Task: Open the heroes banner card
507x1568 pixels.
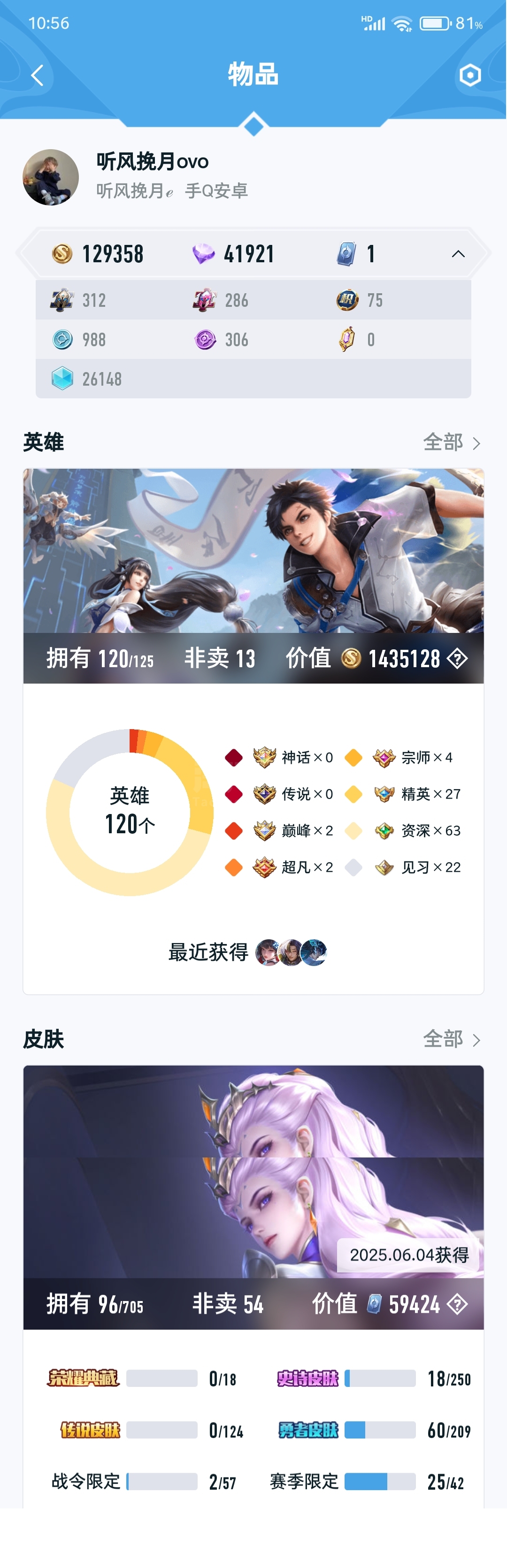Action: (253, 551)
